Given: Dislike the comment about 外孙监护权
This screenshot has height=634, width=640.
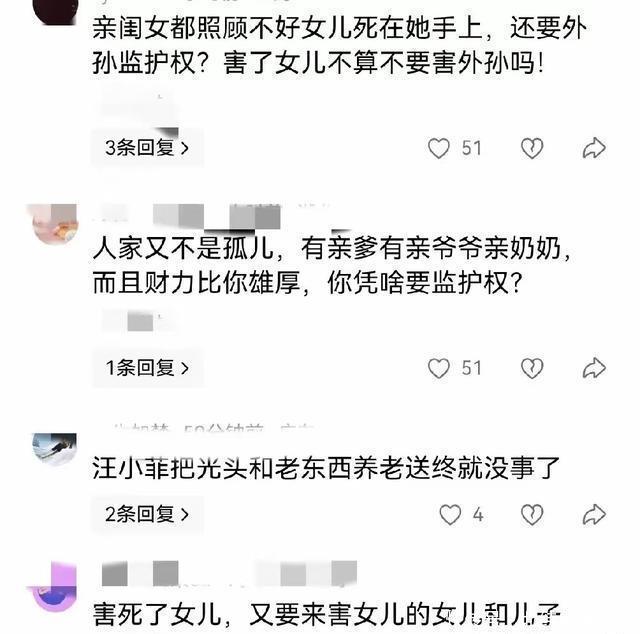Looking at the screenshot, I should pos(532,148).
